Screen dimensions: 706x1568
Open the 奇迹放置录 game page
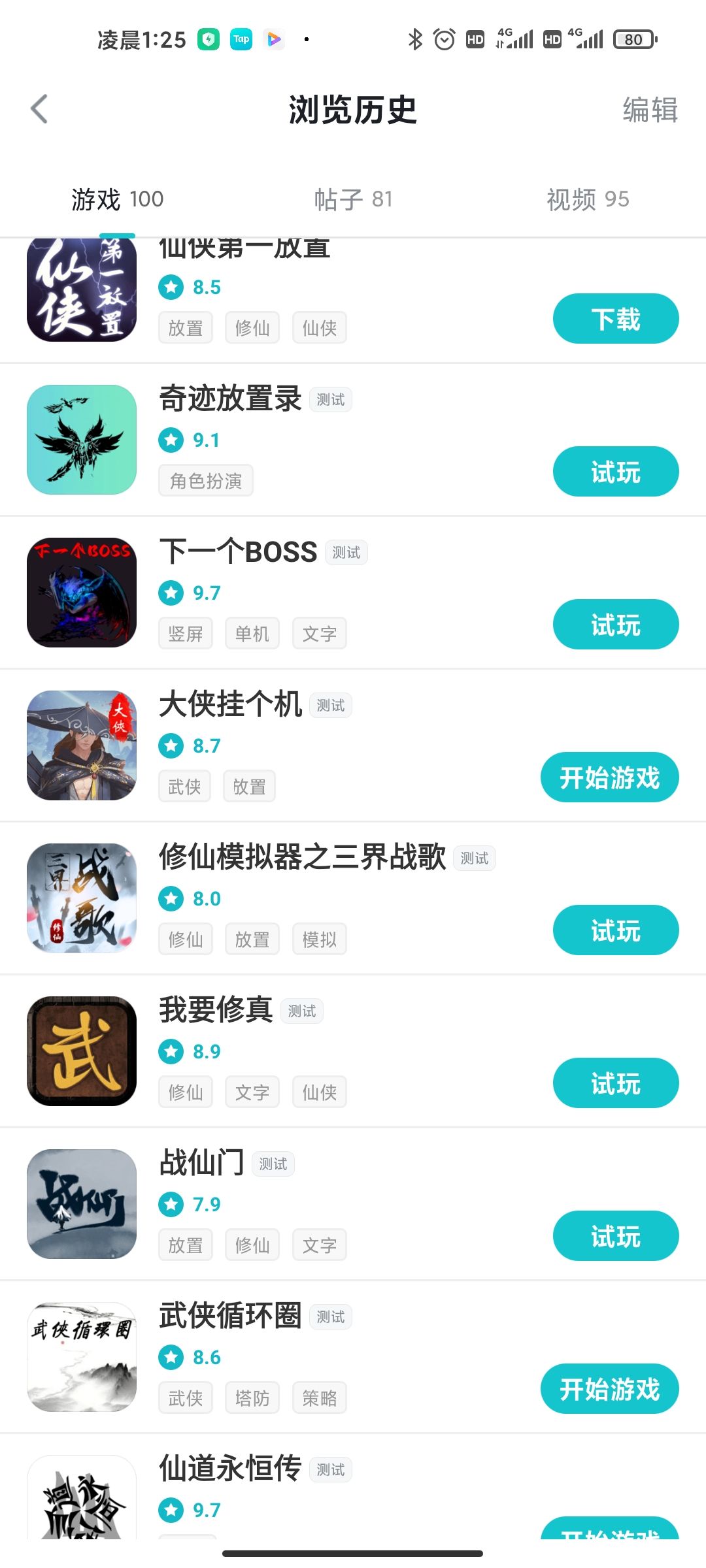(x=230, y=399)
